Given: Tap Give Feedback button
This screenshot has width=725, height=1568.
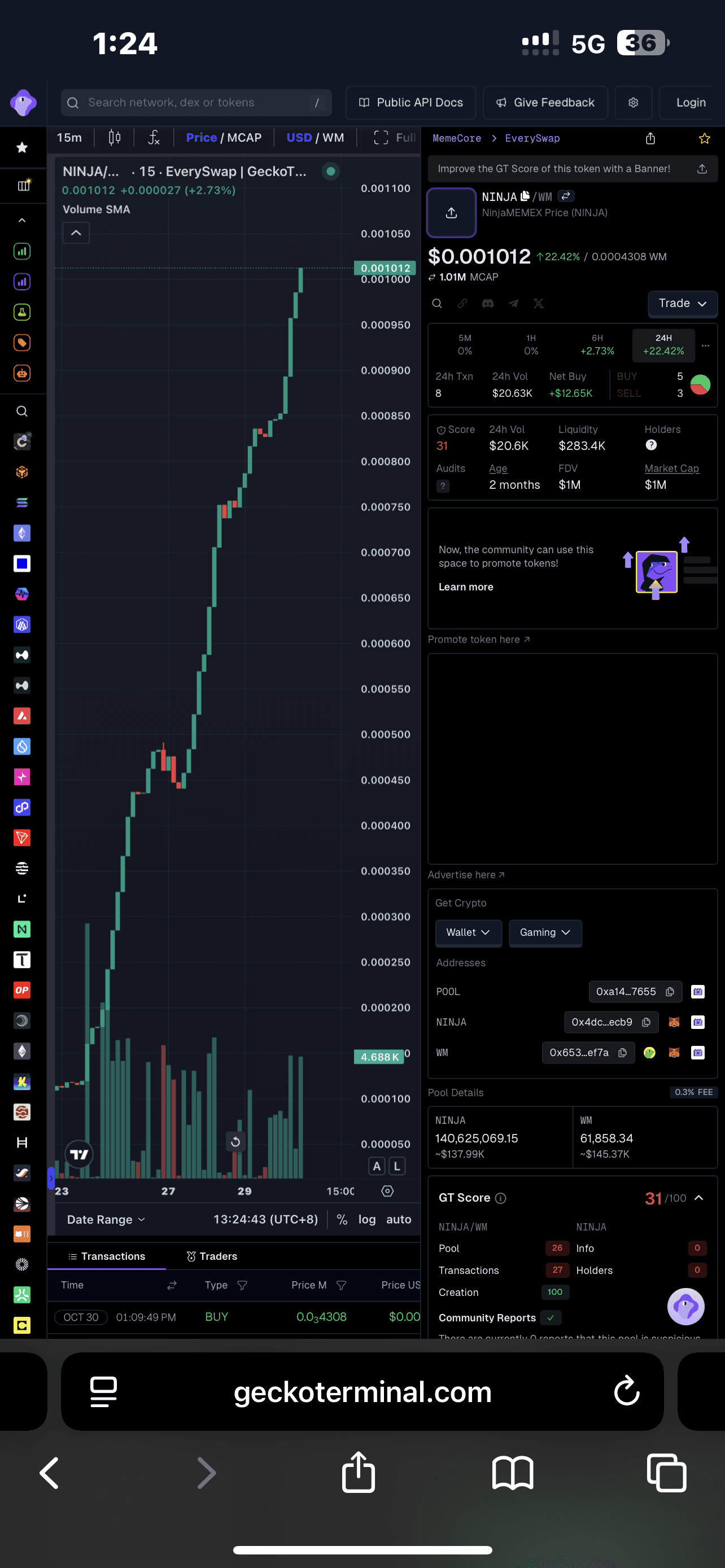Looking at the screenshot, I should click(x=545, y=102).
